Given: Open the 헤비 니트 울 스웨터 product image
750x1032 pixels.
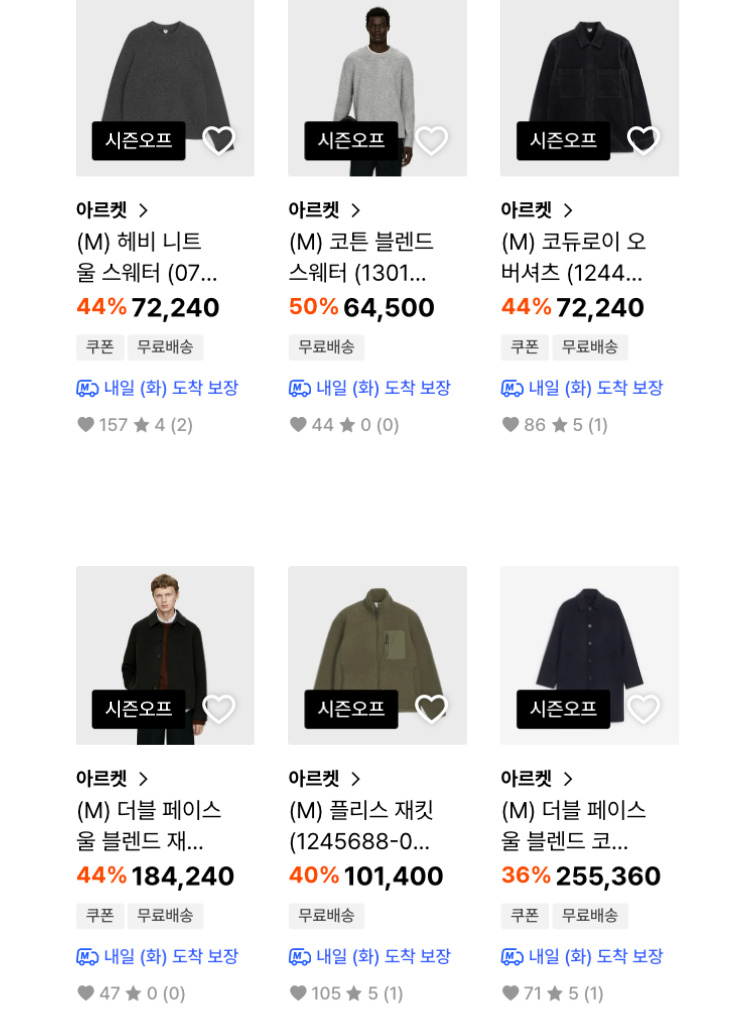Looking at the screenshot, I should pyautogui.click(x=165, y=70).
